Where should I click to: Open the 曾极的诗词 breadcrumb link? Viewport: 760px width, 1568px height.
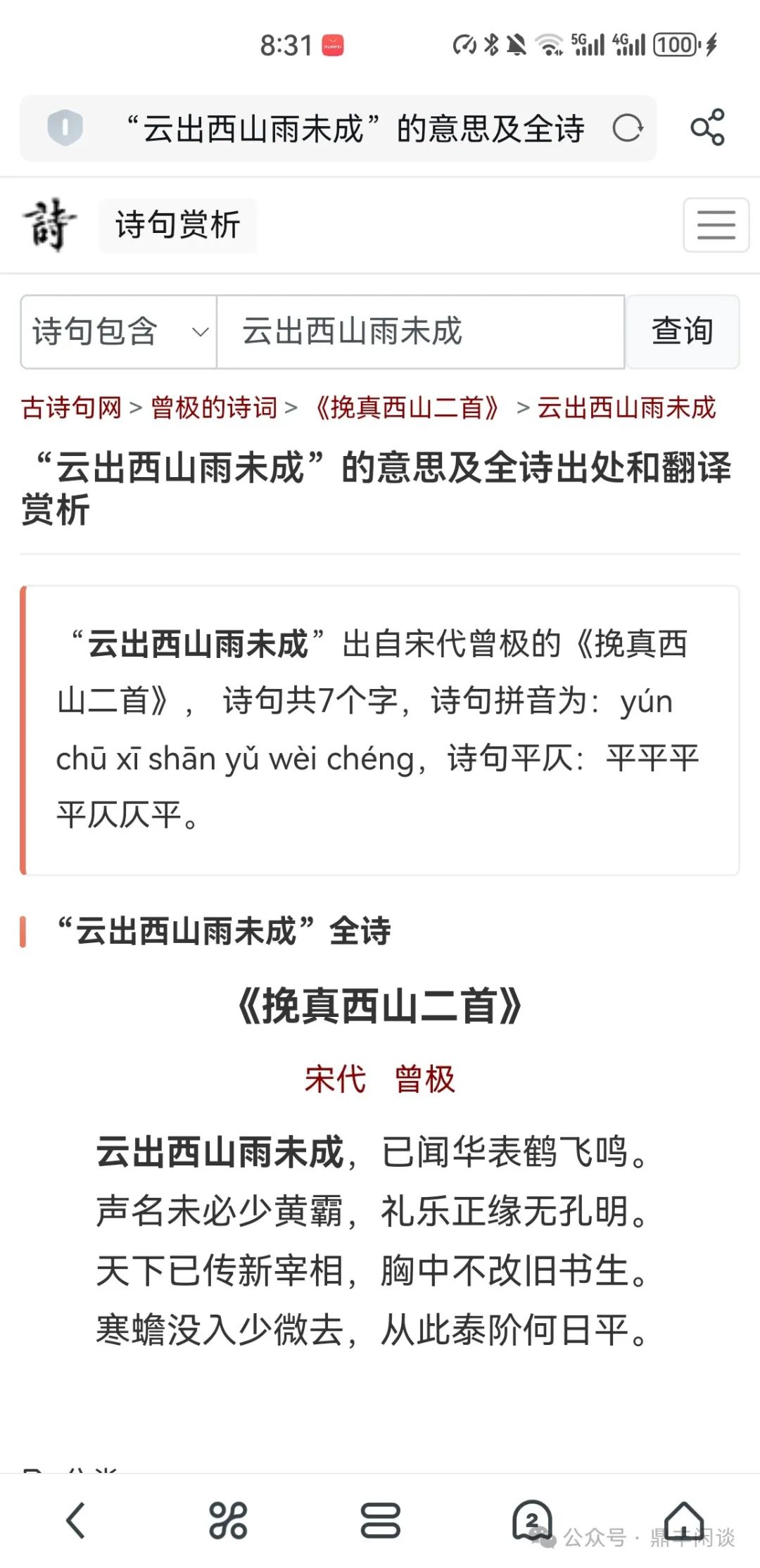[x=214, y=407]
